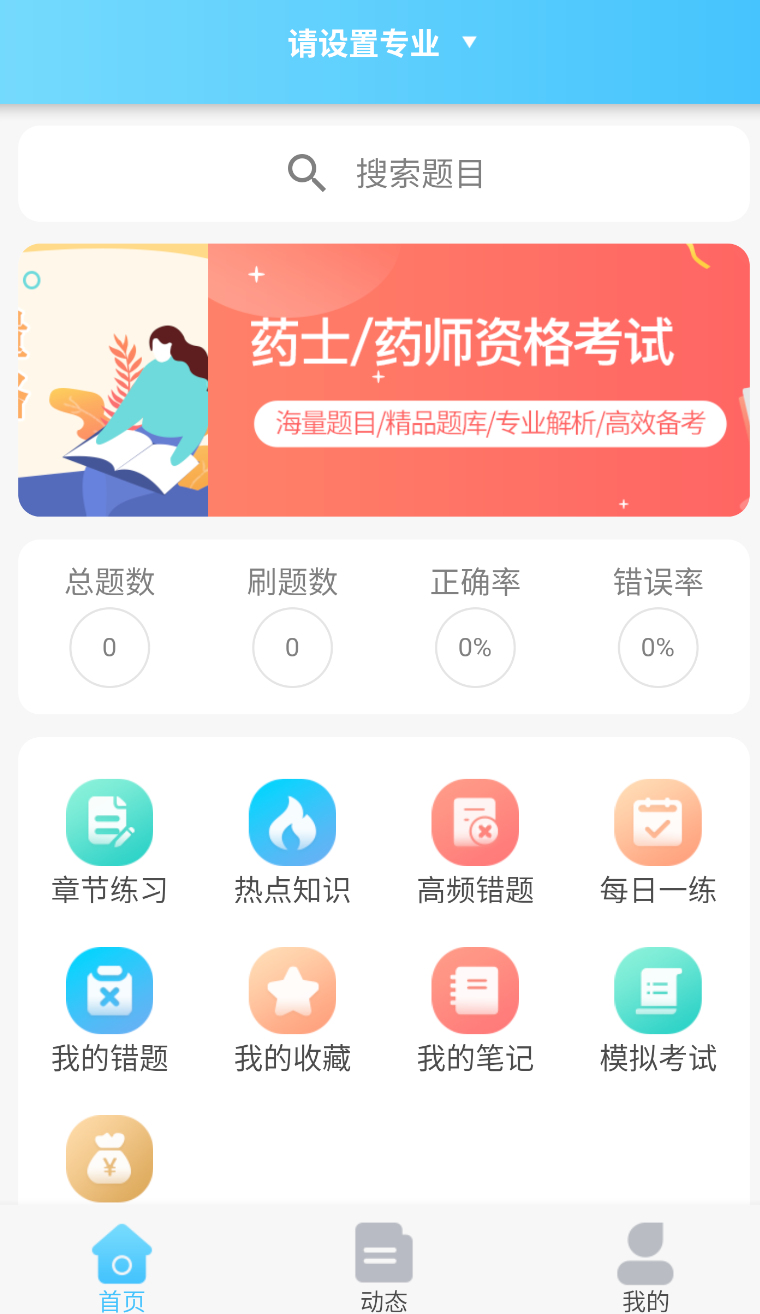Open 我的错题

click(x=109, y=1010)
